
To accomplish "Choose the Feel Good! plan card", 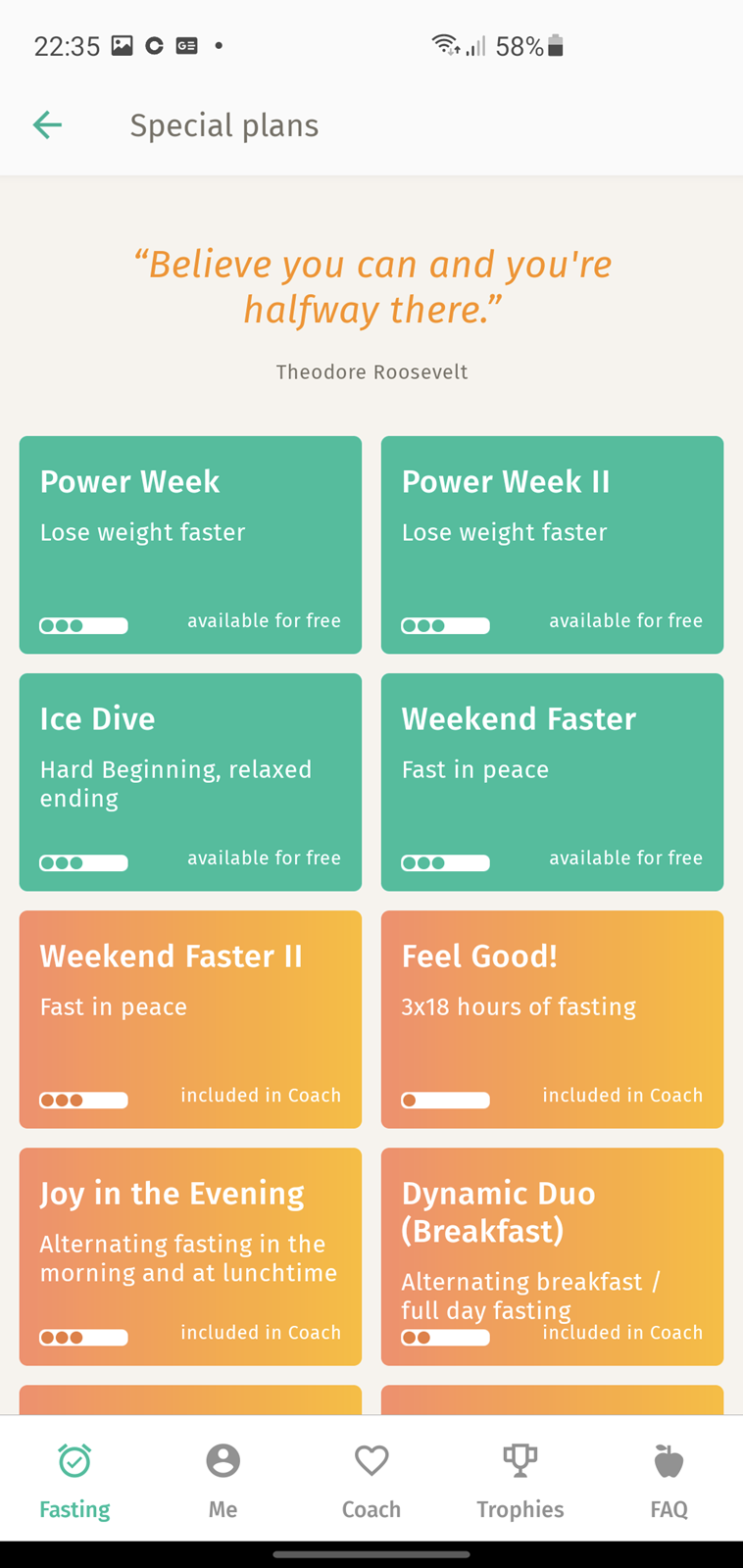I will click(552, 1019).
